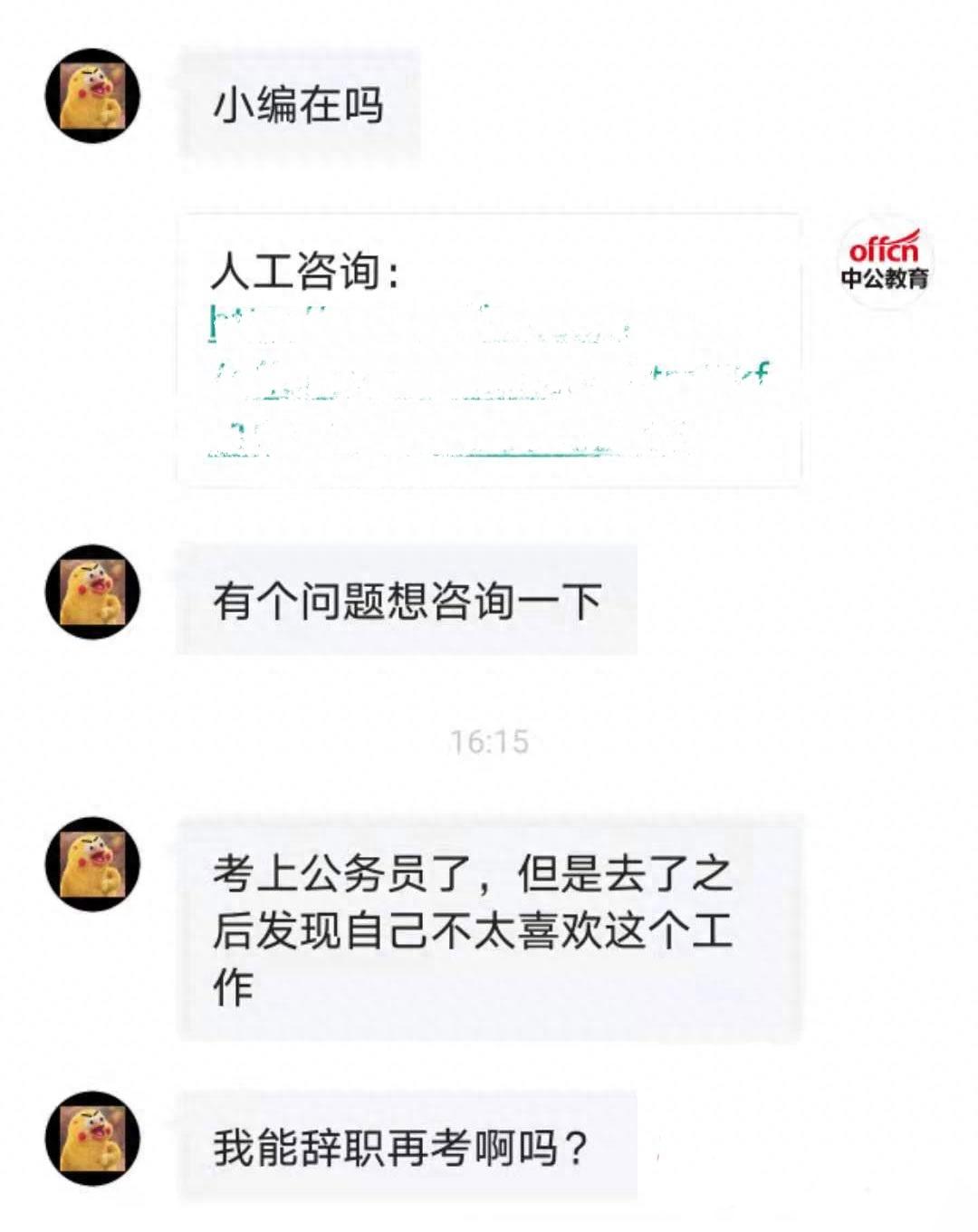Viewport: 978px width, 1232px height.
Task: Tap the sender avatar beside 小编在吗
Action: coord(92,96)
